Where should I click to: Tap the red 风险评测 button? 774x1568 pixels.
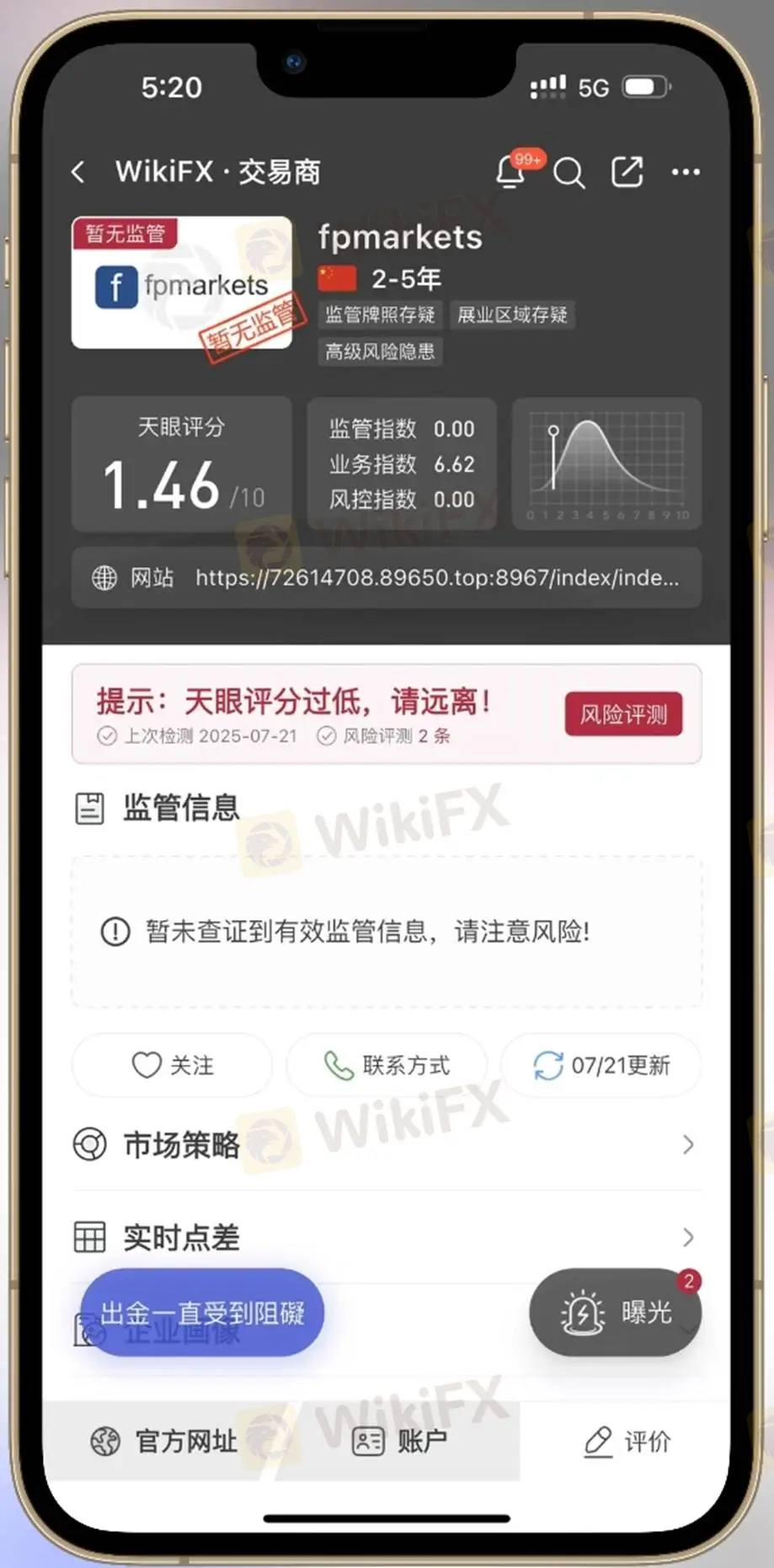623,714
